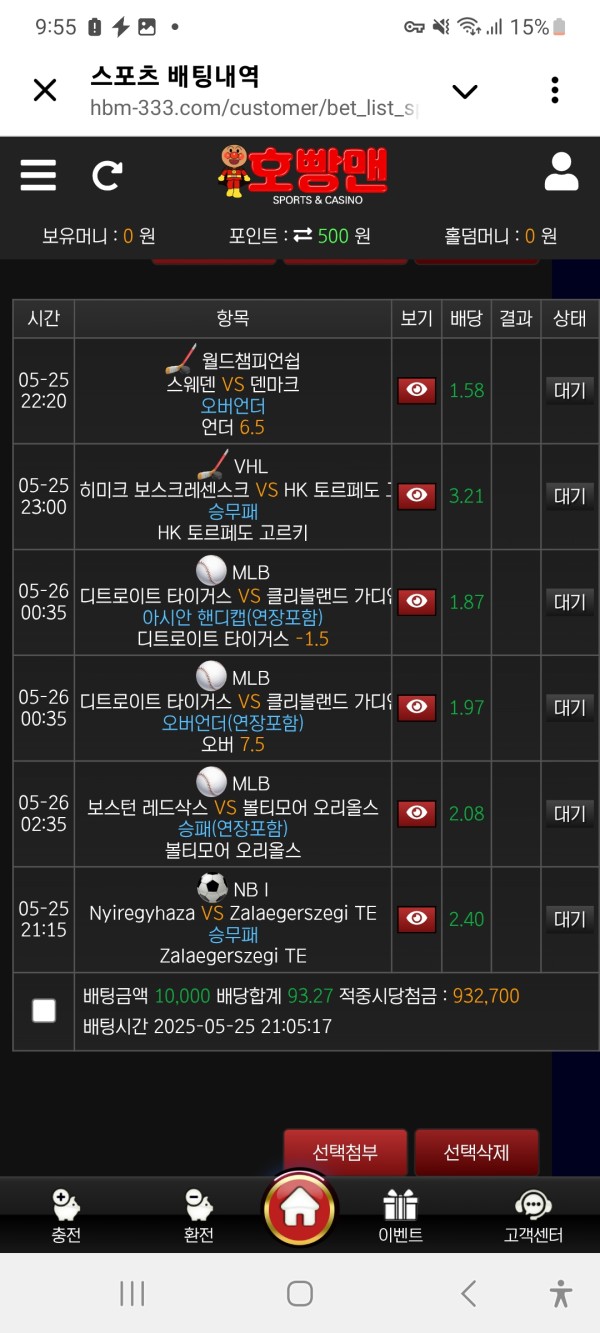Tap the 선택삭제 button
Screen dimensions: 600x1333
pos(476,1152)
